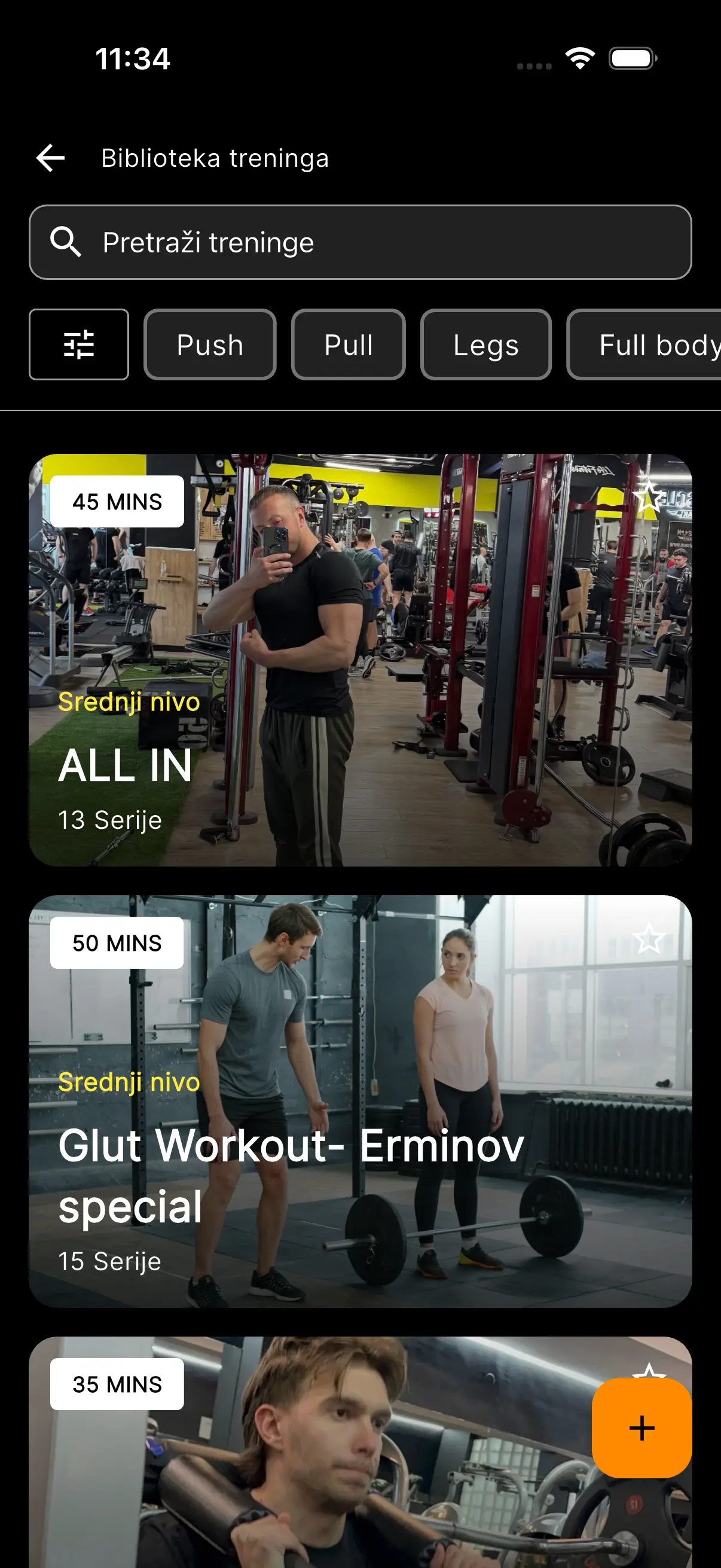Image resolution: width=721 pixels, height=1568 pixels.
Task: Open the filter settings button
Action: pos(79,344)
